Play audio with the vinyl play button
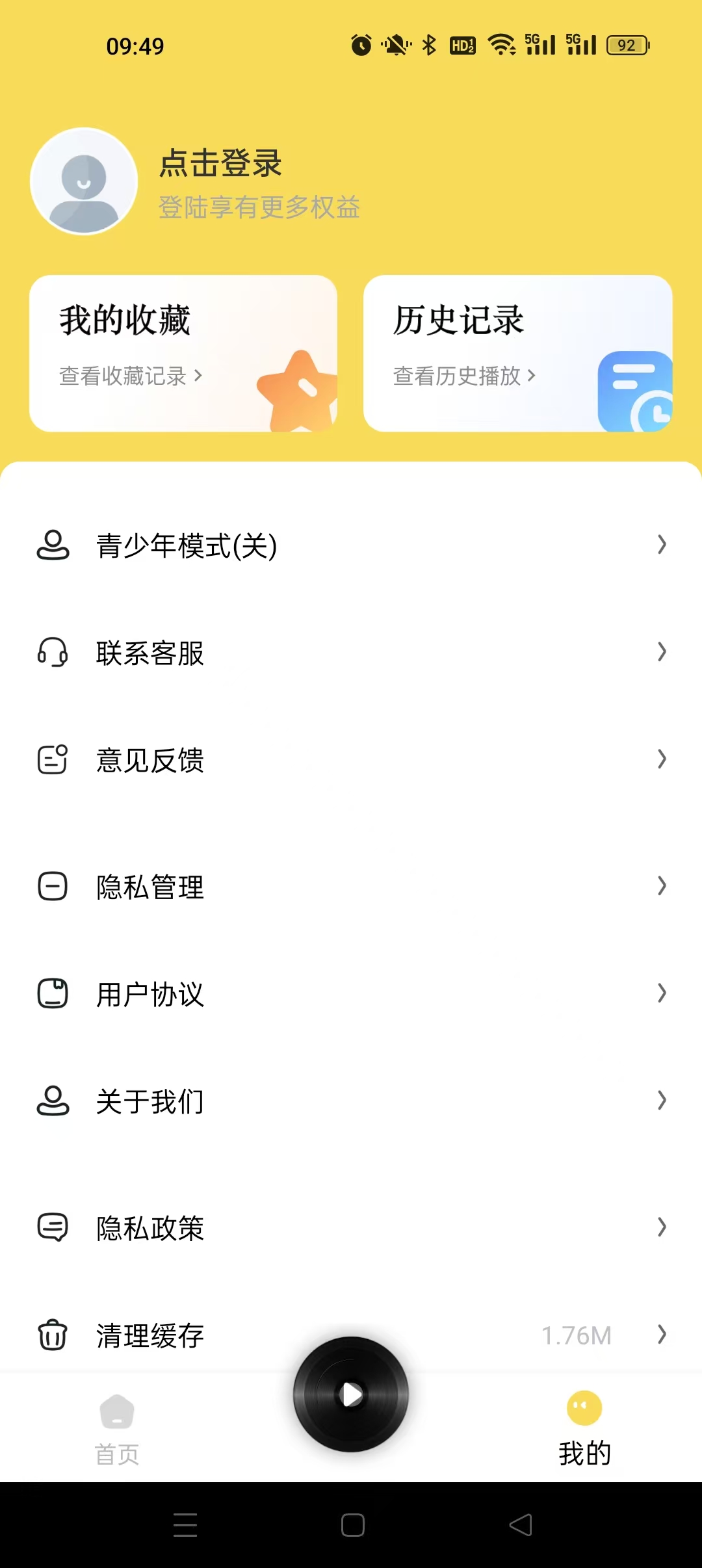702x1568 pixels. (x=351, y=1394)
